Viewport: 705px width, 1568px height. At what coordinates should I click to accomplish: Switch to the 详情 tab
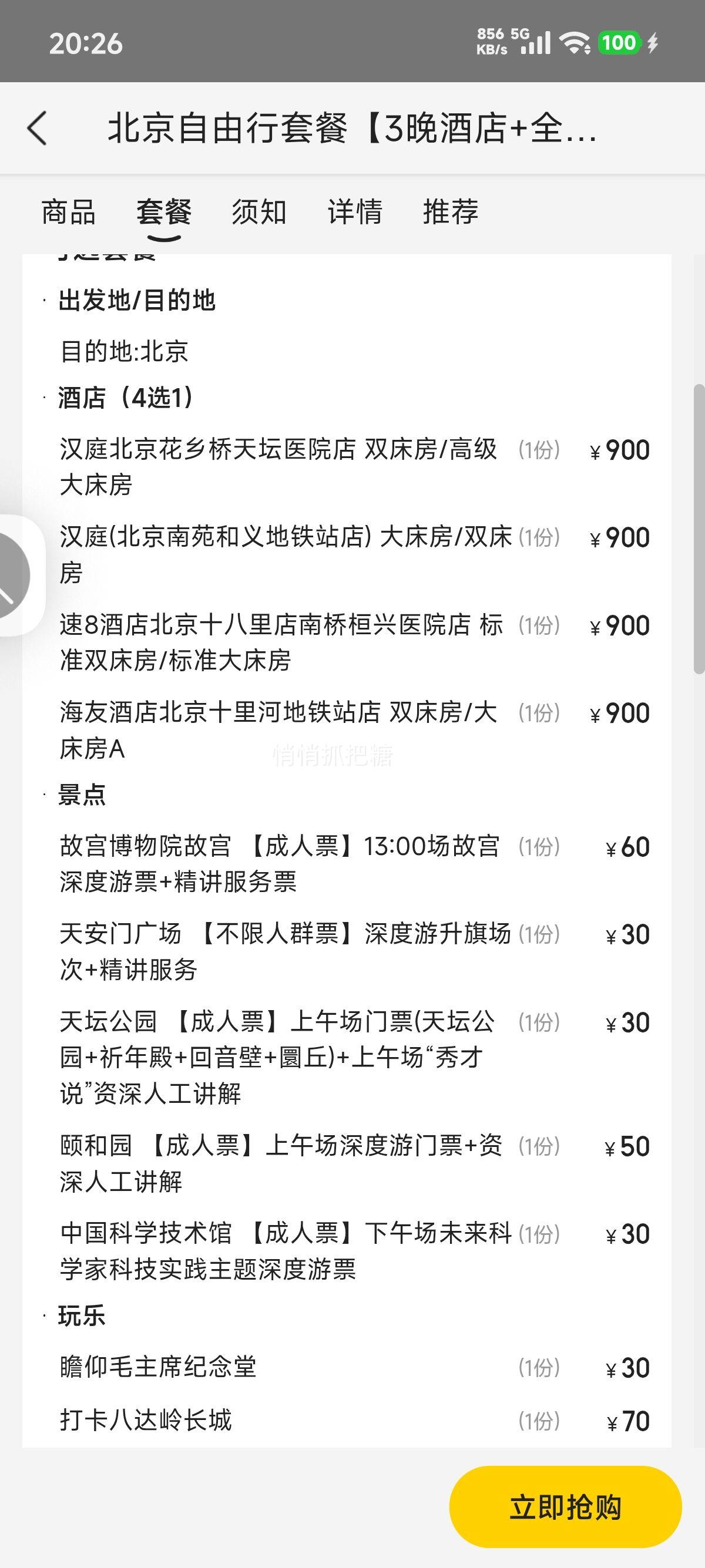coord(355,212)
